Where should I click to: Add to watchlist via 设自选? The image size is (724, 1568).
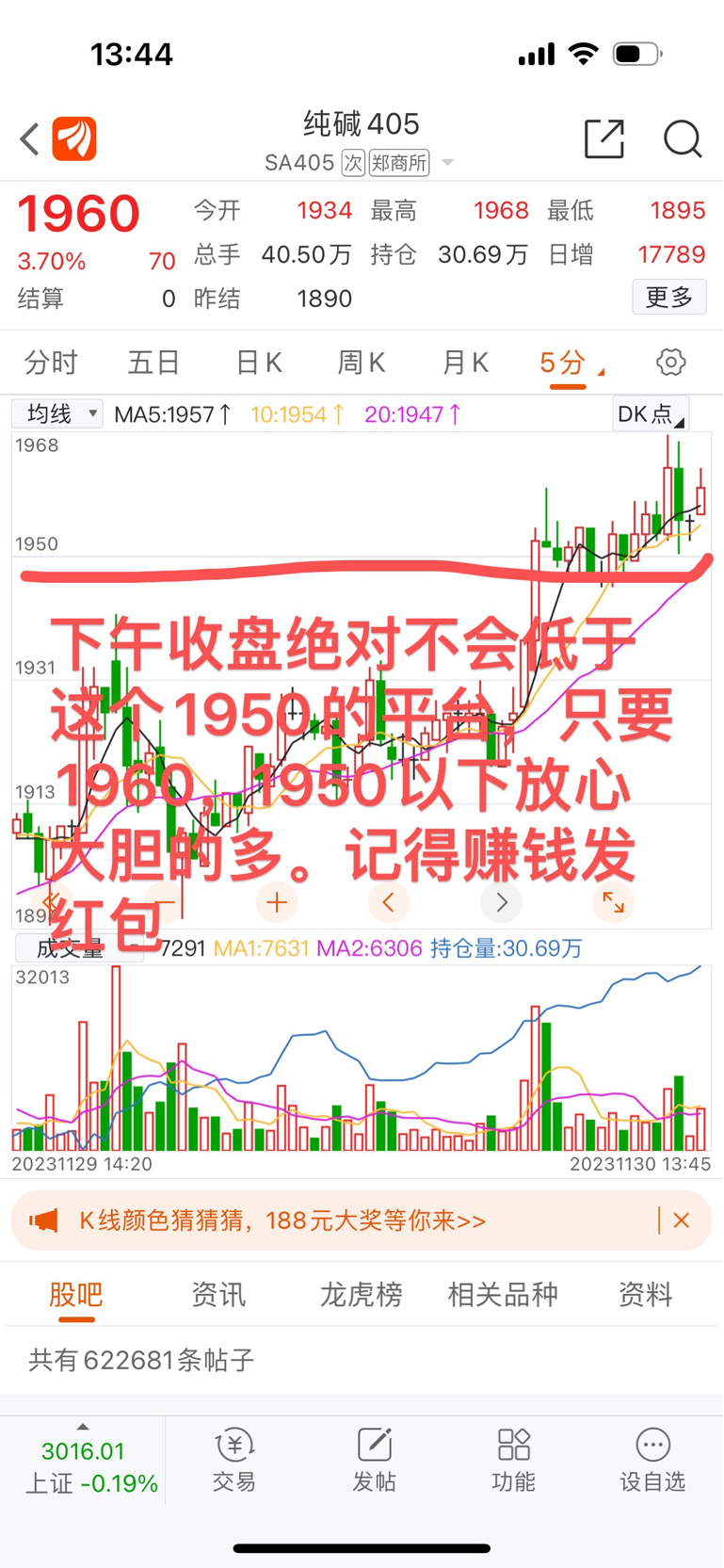pos(652,1460)
